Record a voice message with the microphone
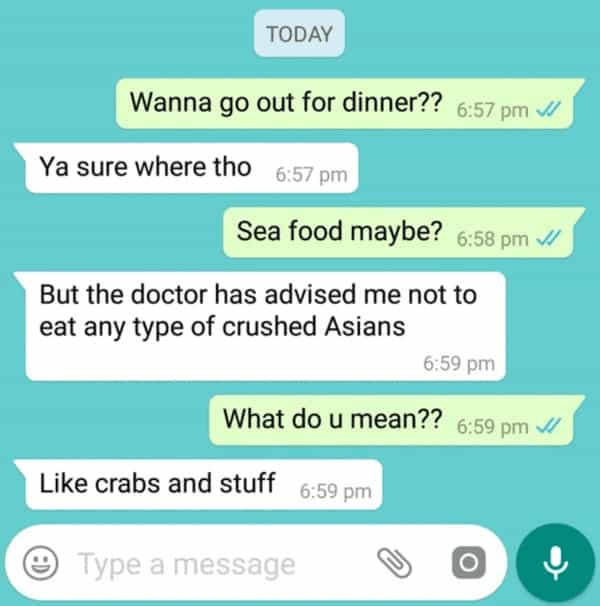The image size is (600, 606). point(555,564)
